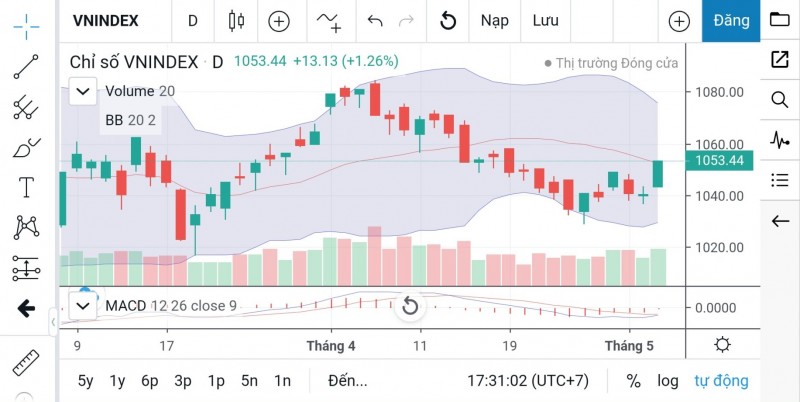Undo the last chart action
Screen dimensions: 800x402
click(x=375, y=20)
